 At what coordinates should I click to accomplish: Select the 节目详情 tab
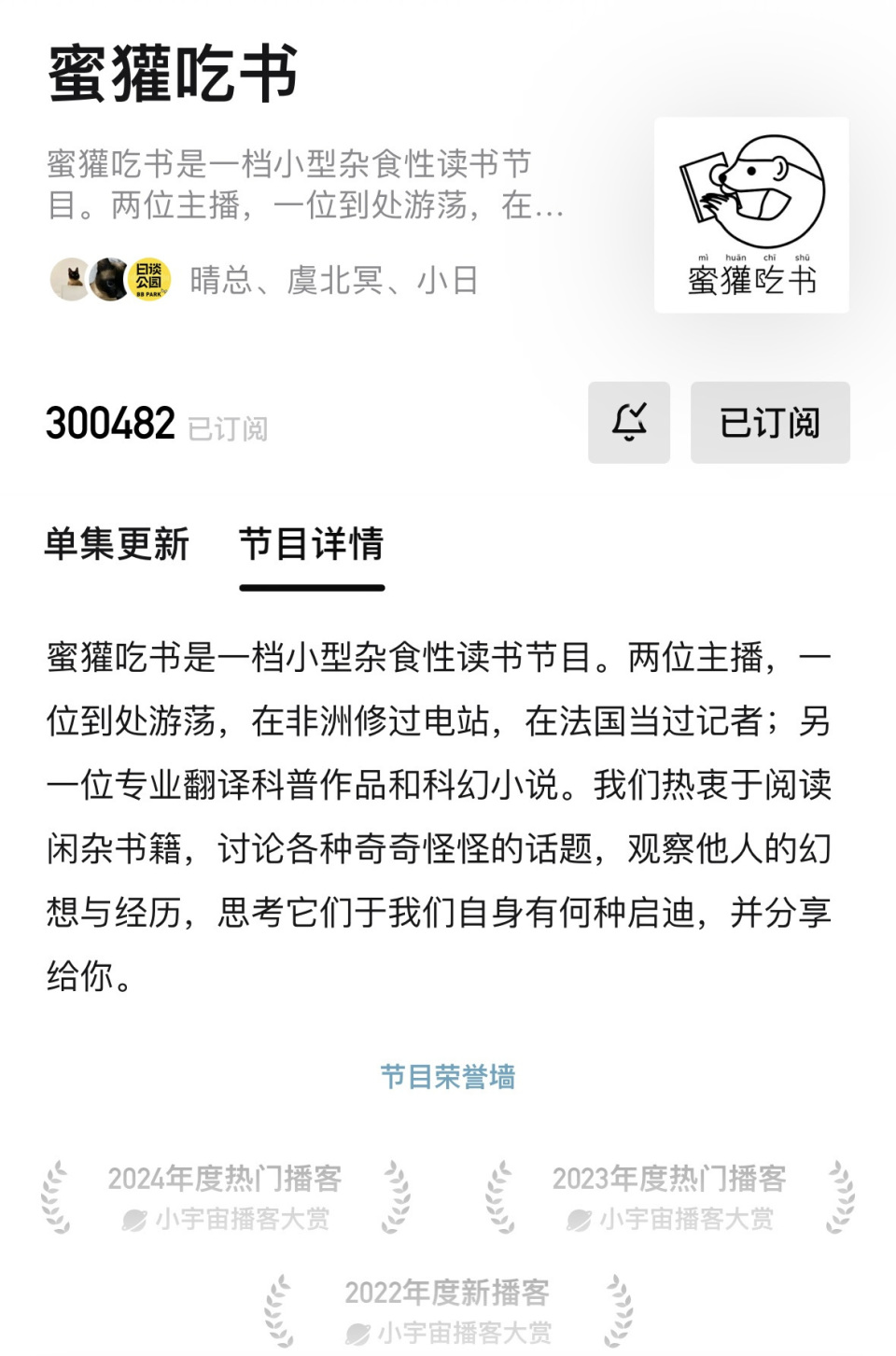pyautogui.click(x=312, y=544)
